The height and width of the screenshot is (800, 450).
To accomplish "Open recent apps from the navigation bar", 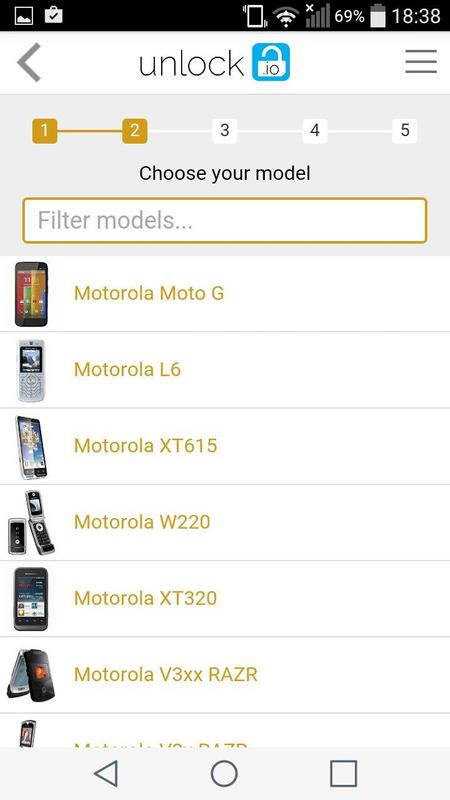I will pos(343,773).
